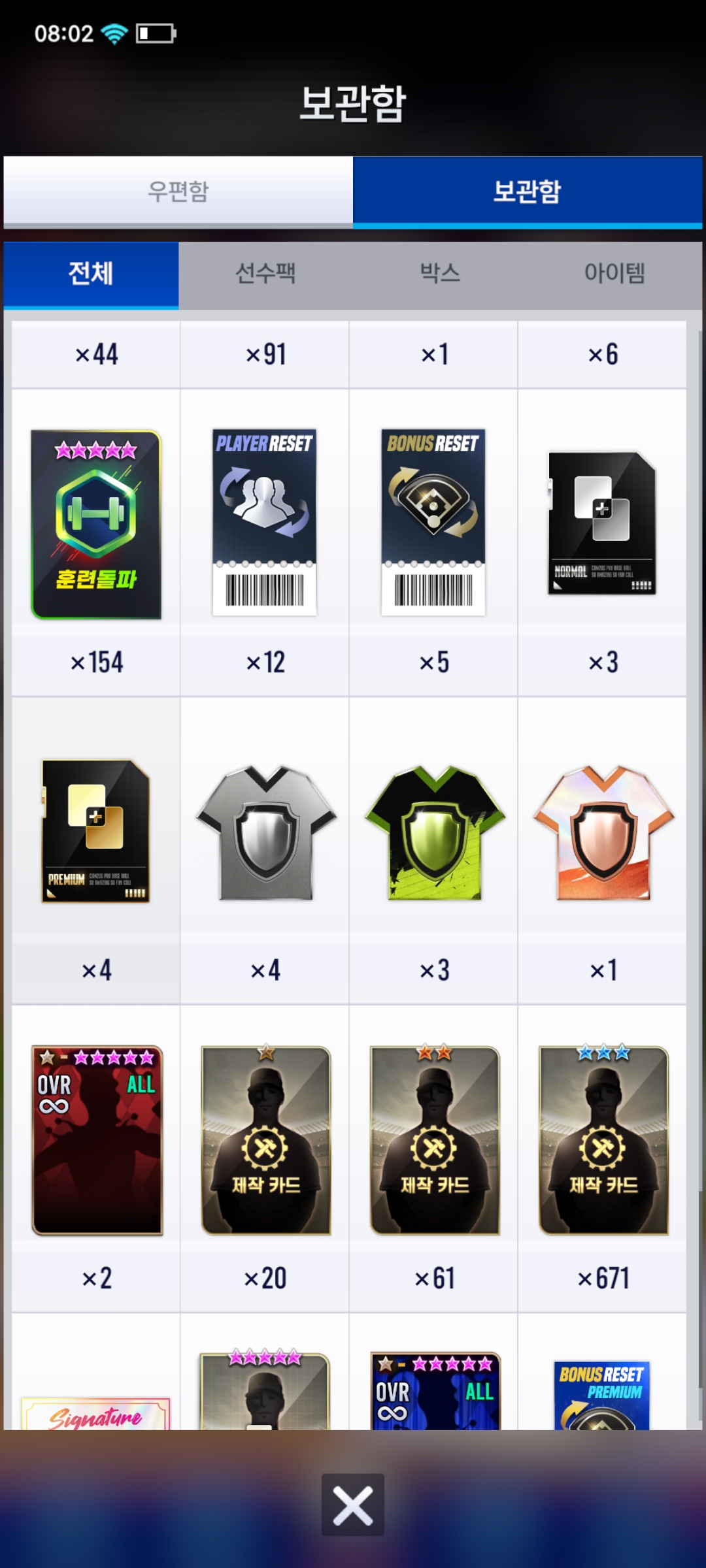Select the green shield jersey item
This screenshot has height=1568, width=706.
click(x=434, y=832)
